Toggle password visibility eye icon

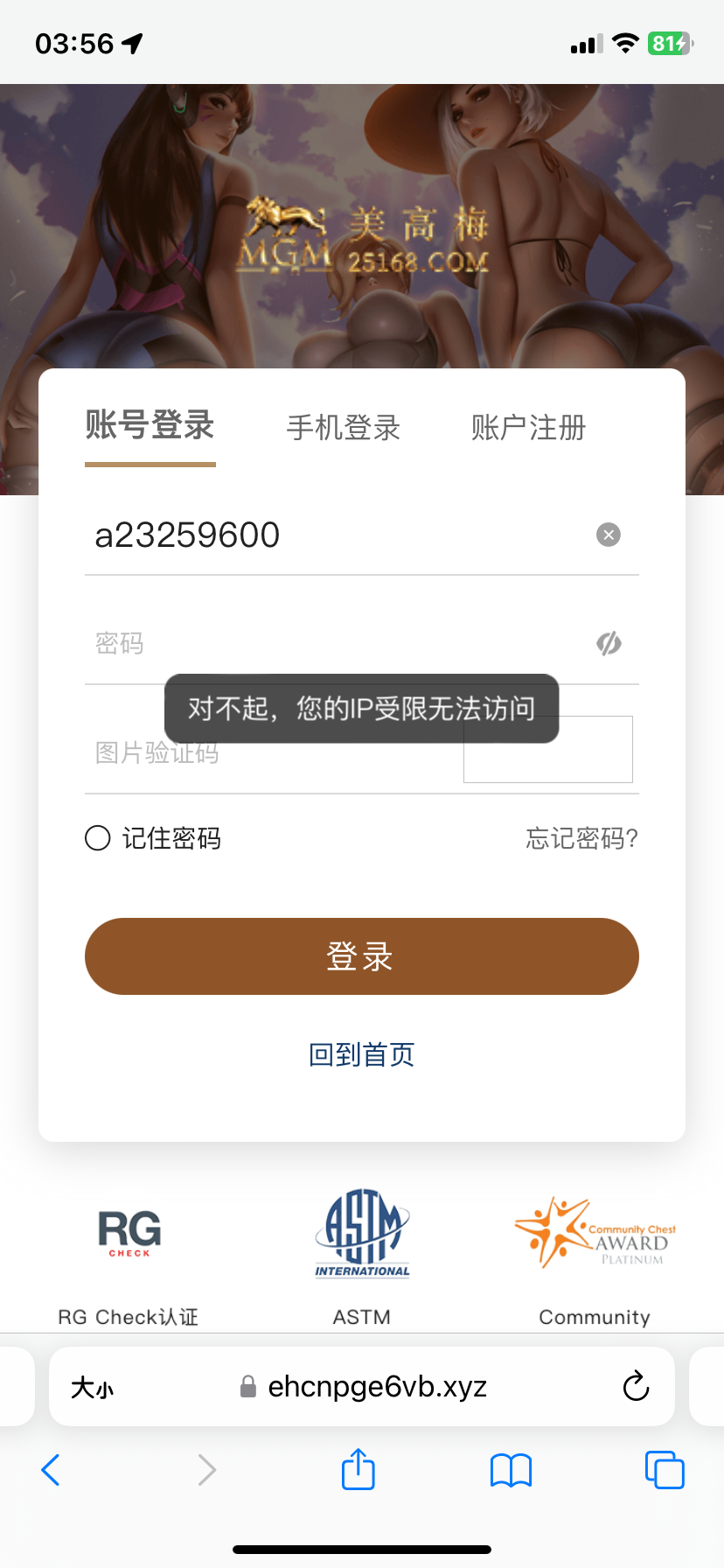pos(609,644)
